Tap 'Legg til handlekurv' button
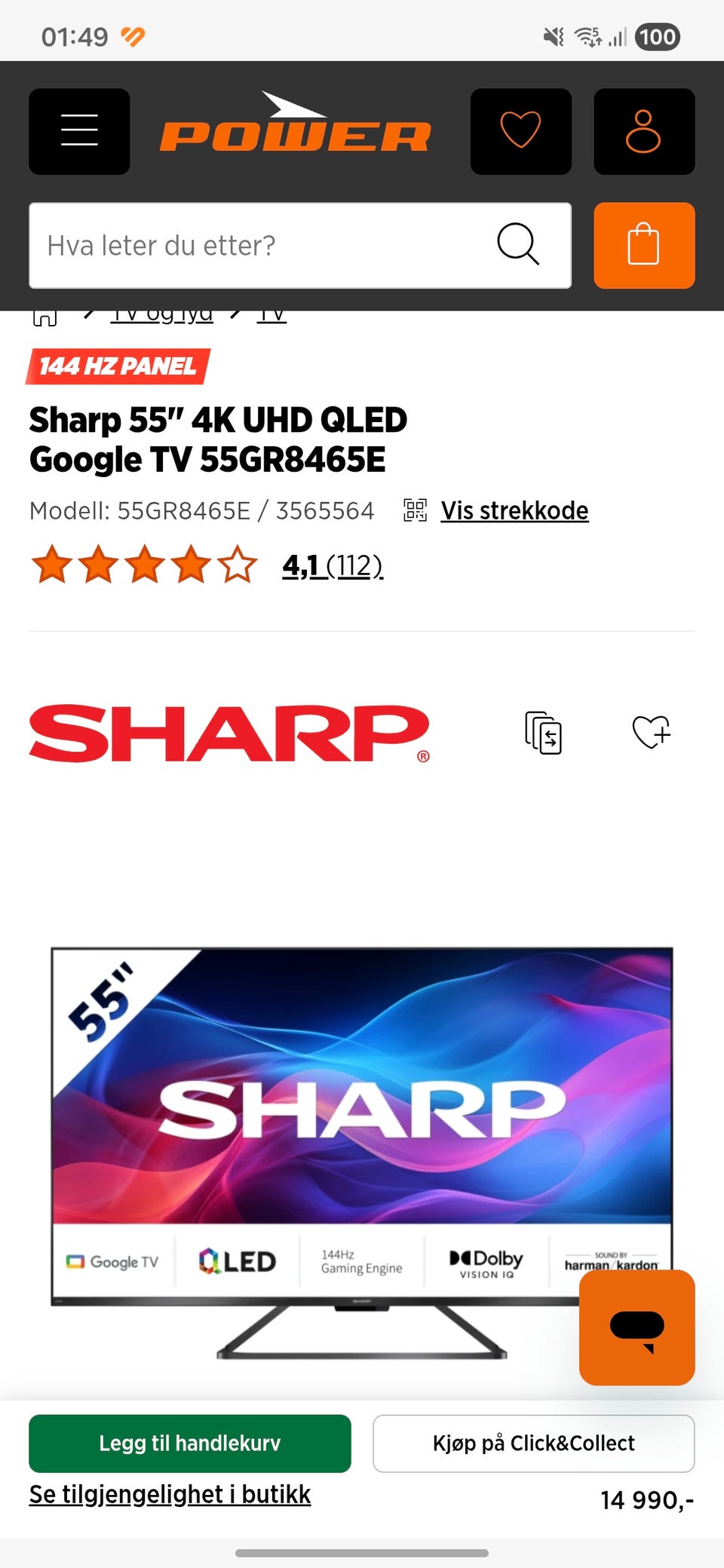The image size is (724, 1568). coord(190,1443)
